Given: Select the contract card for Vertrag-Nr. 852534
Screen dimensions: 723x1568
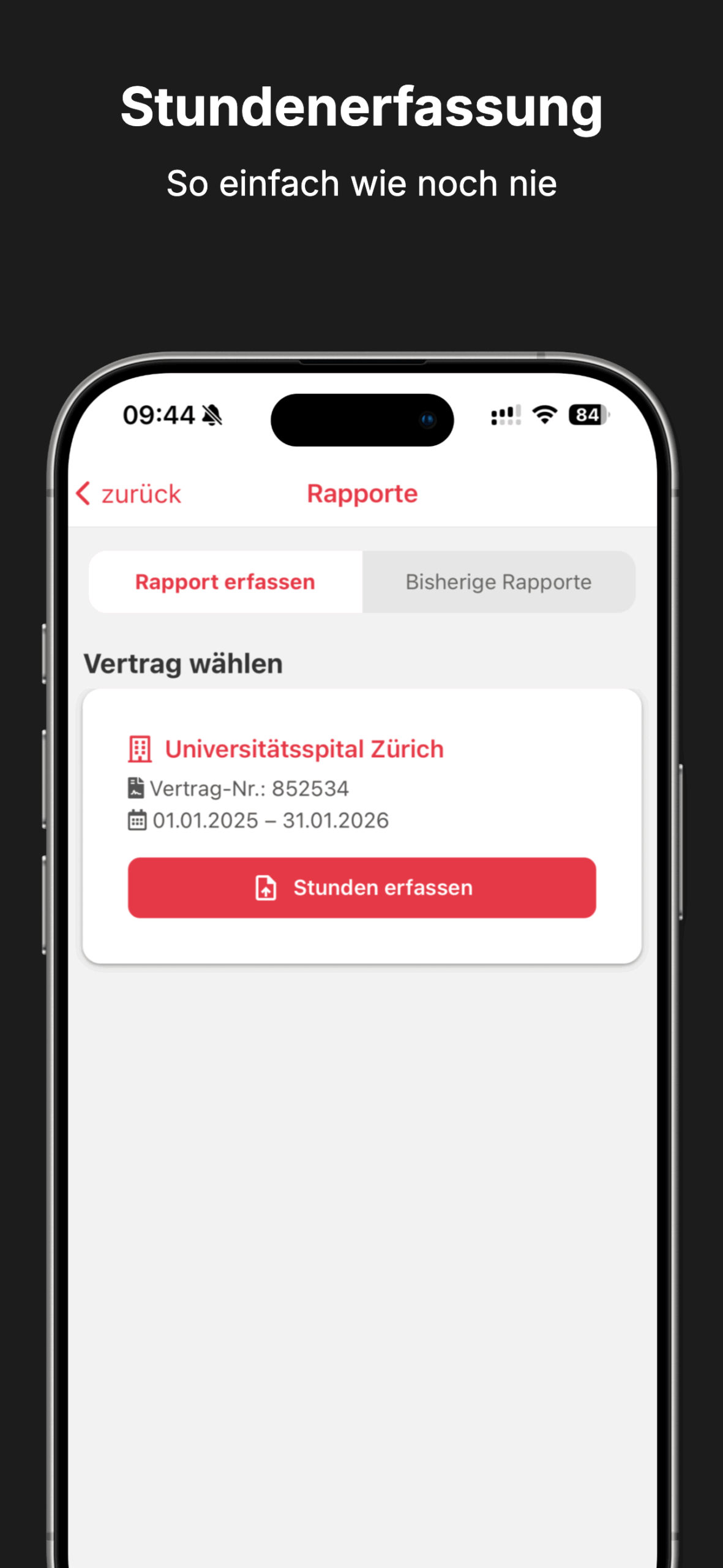Looking at the screenshot, I should [x=361, y=827].
